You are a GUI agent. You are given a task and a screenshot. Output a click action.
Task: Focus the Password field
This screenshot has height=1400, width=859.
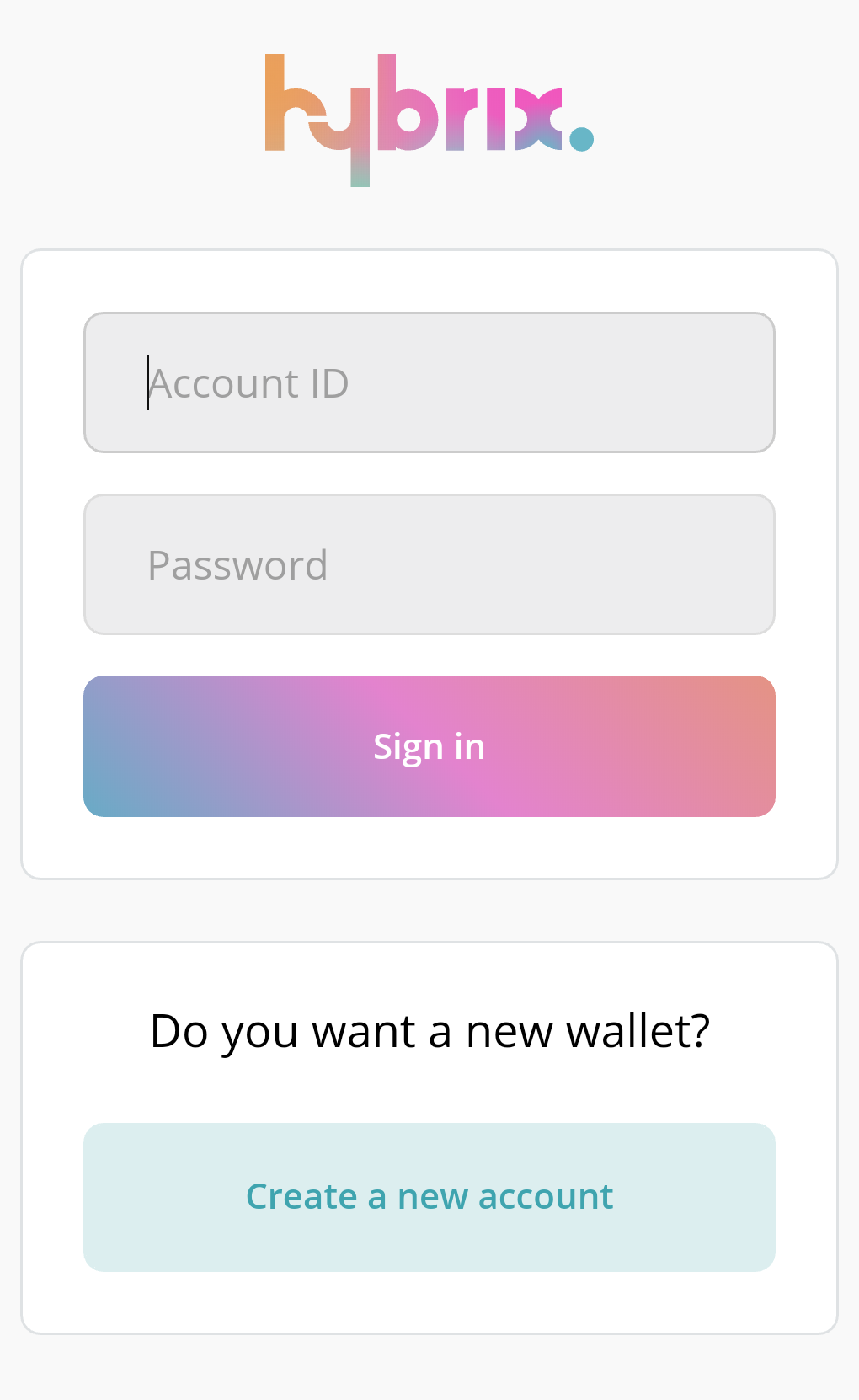coord(429,564)
